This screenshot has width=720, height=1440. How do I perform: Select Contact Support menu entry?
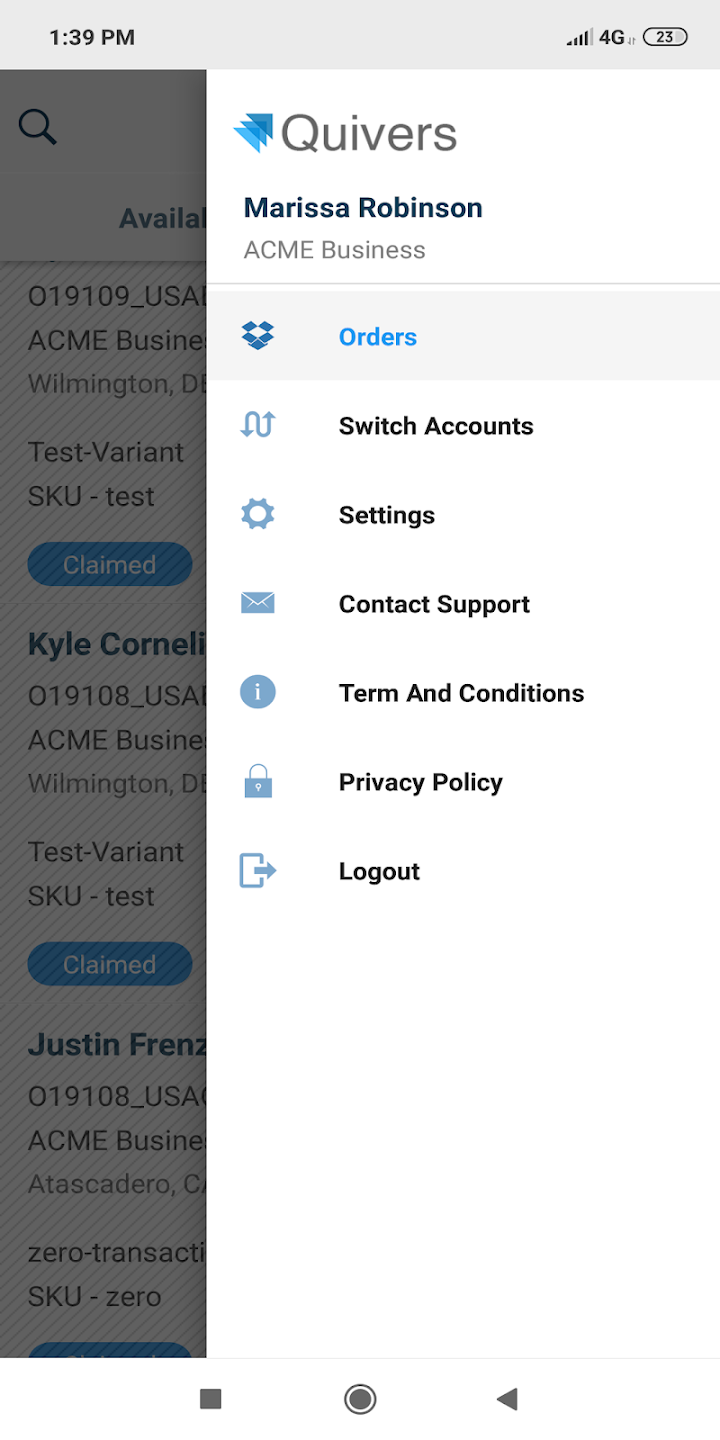pos(434,603)
